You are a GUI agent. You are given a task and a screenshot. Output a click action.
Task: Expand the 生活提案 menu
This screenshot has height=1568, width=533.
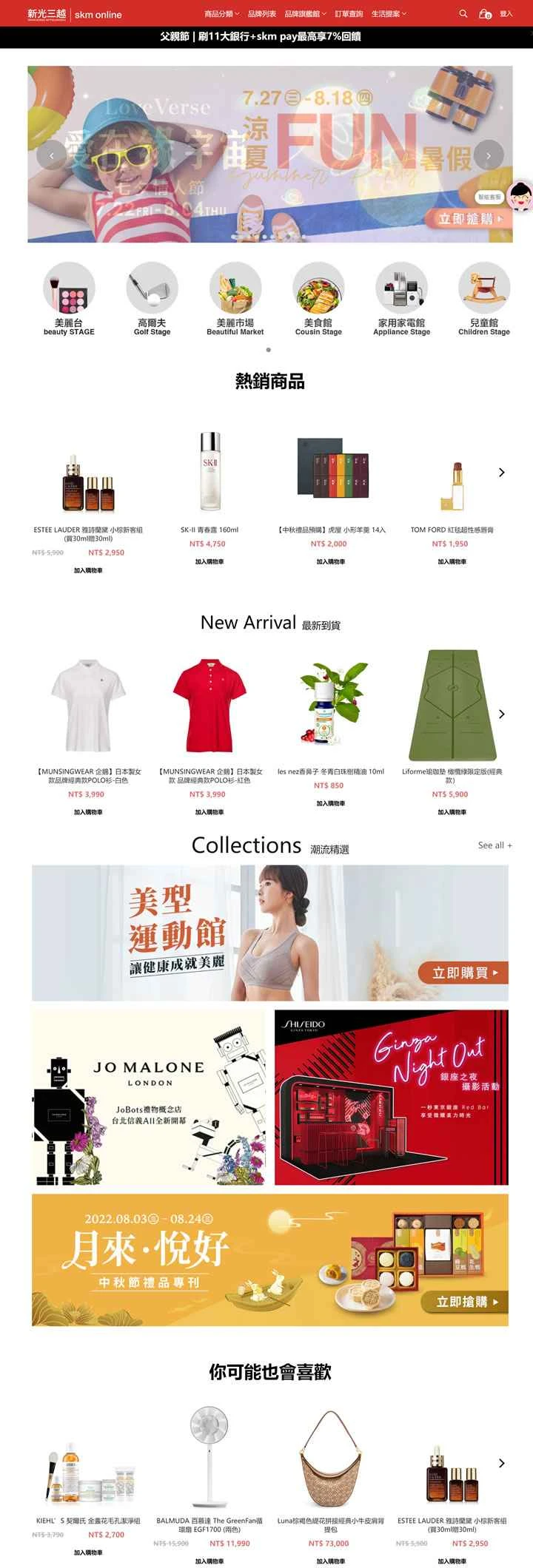coord(389,13)
